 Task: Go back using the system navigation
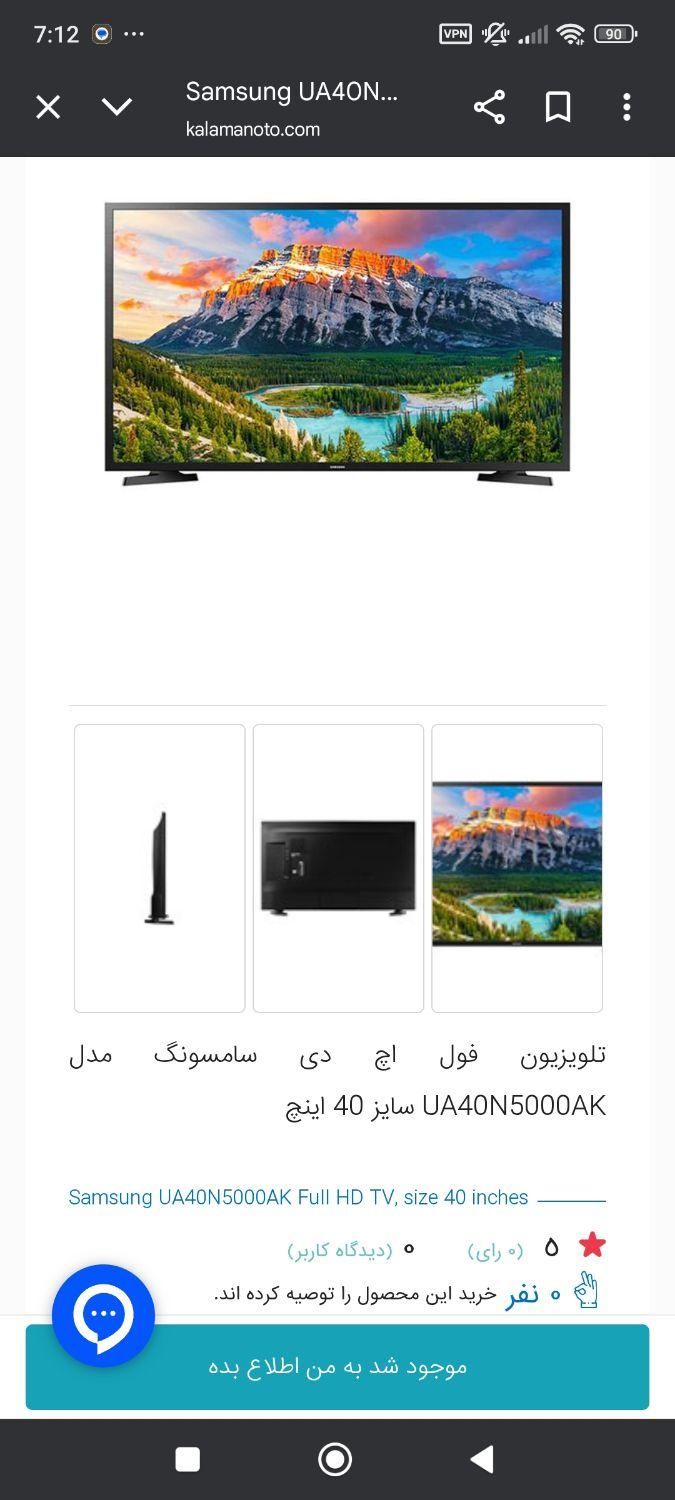click(482, 1460)
